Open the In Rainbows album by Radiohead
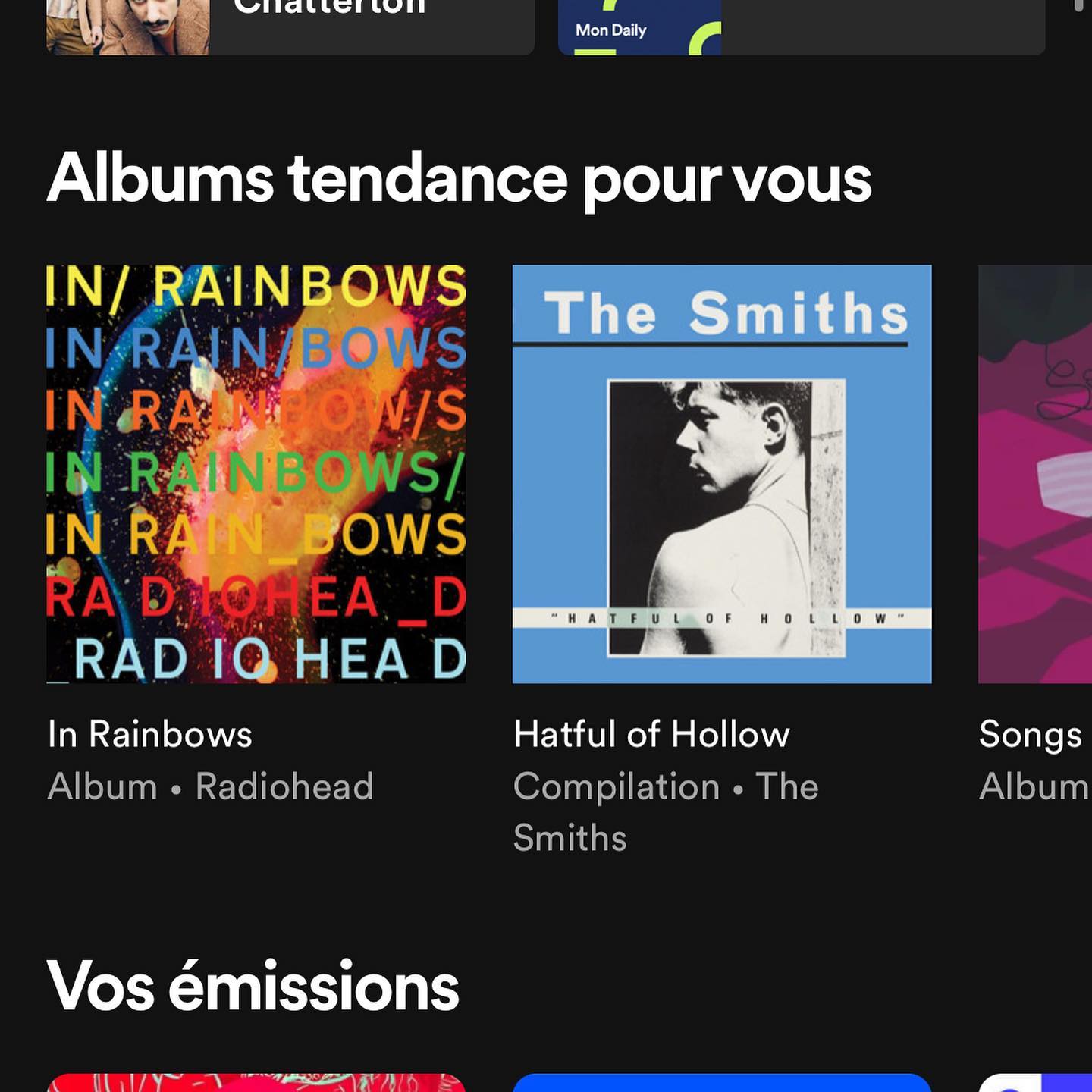The height and width of the screenshot is (1092, 1092). pos(256,474)
